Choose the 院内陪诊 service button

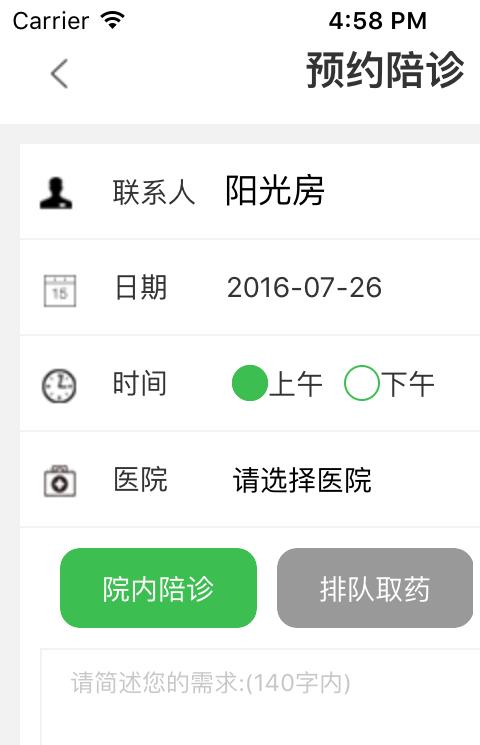tap(158, 588)
